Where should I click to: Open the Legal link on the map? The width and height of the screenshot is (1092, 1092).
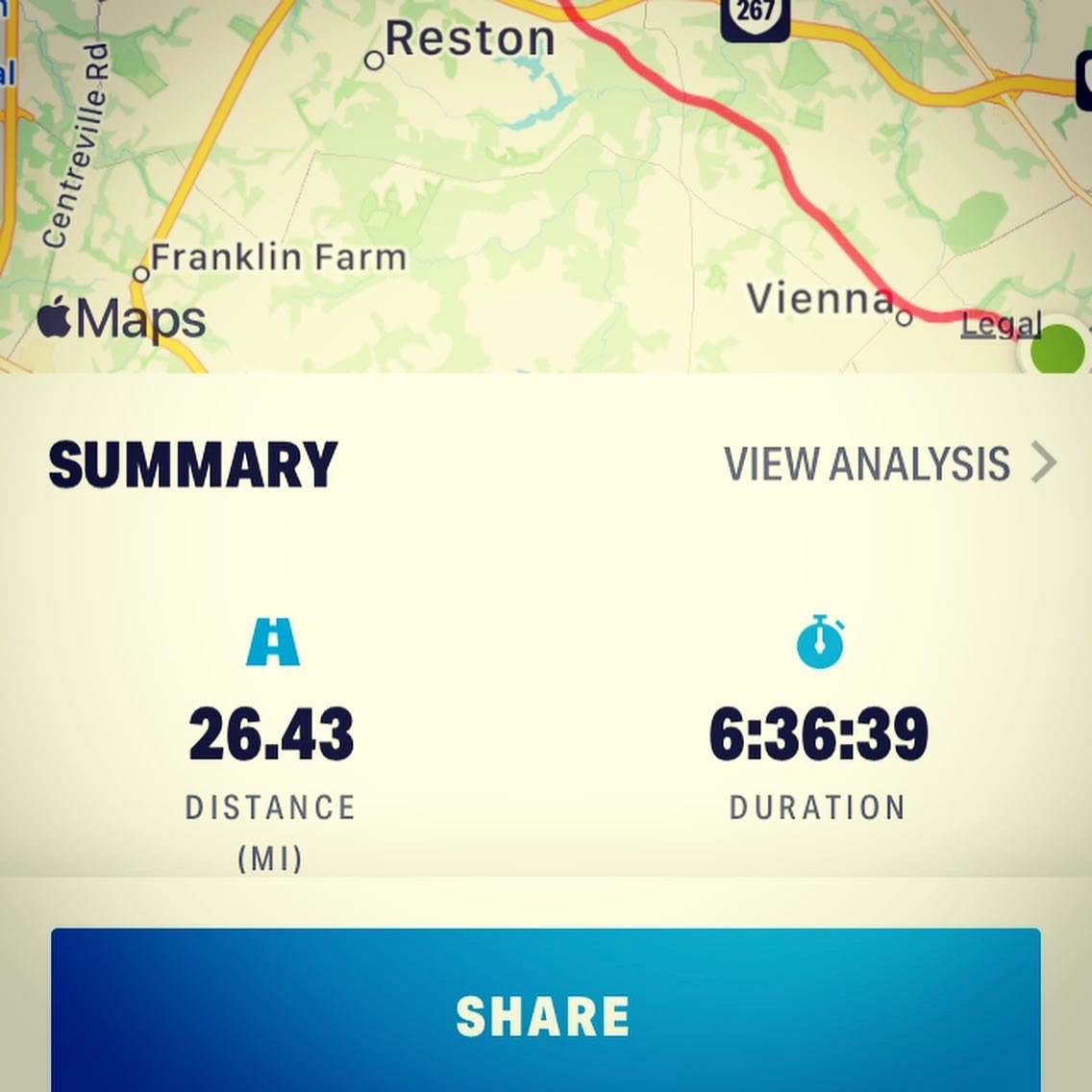coord(1000,324)
